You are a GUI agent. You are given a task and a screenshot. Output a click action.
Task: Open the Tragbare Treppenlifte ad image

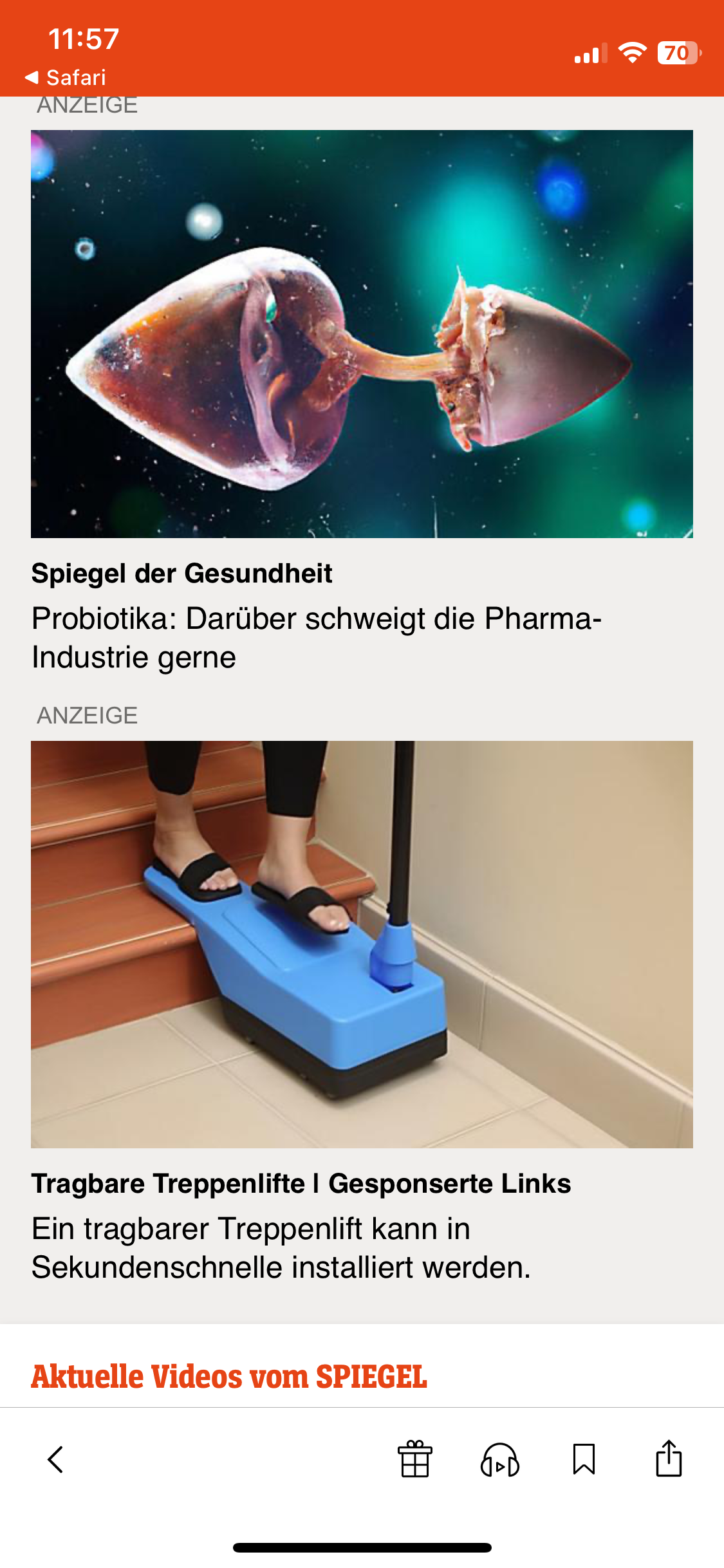[362, 944]
